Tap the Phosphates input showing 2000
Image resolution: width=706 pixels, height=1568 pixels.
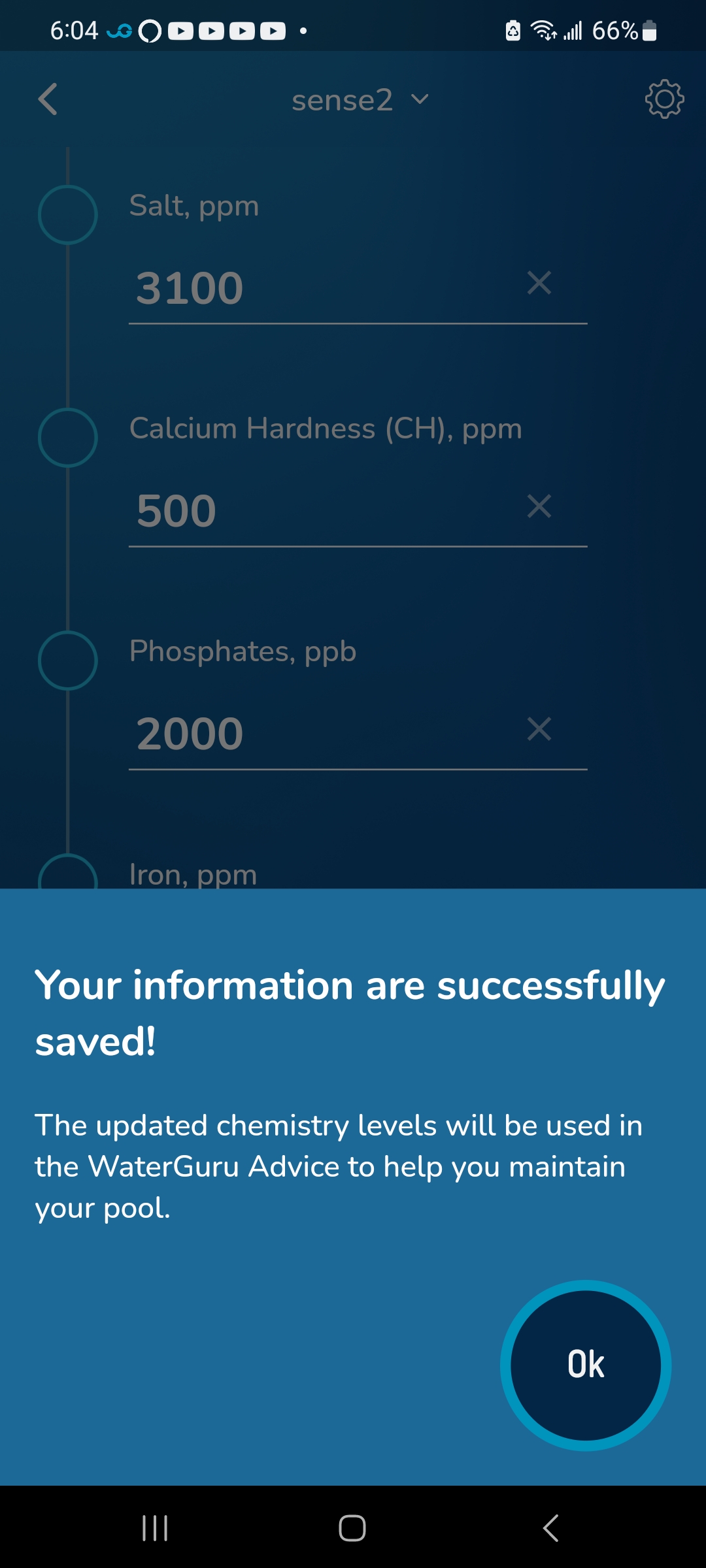[x=294, y=733]
